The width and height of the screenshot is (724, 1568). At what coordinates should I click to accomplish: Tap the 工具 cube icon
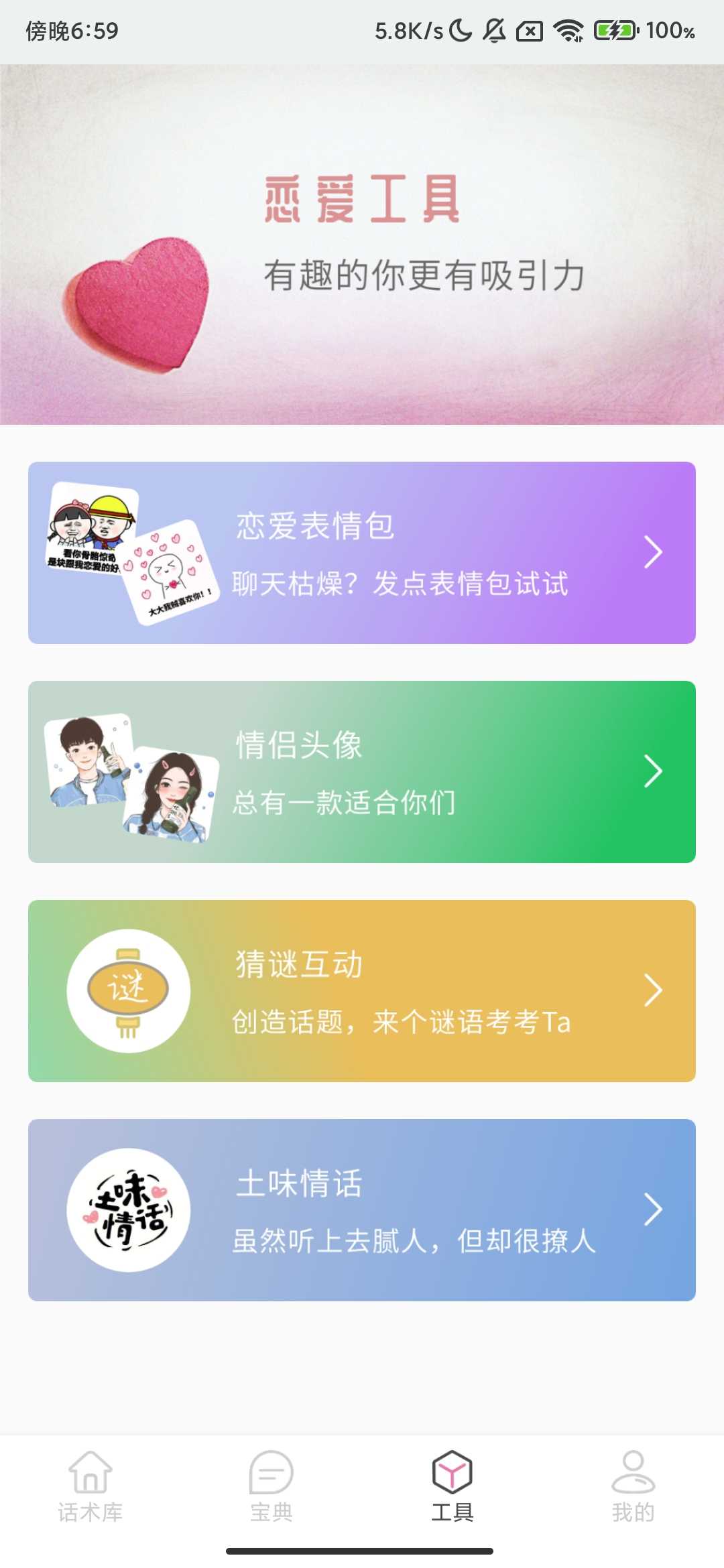pyautogui.click(x=452, y=1470)
